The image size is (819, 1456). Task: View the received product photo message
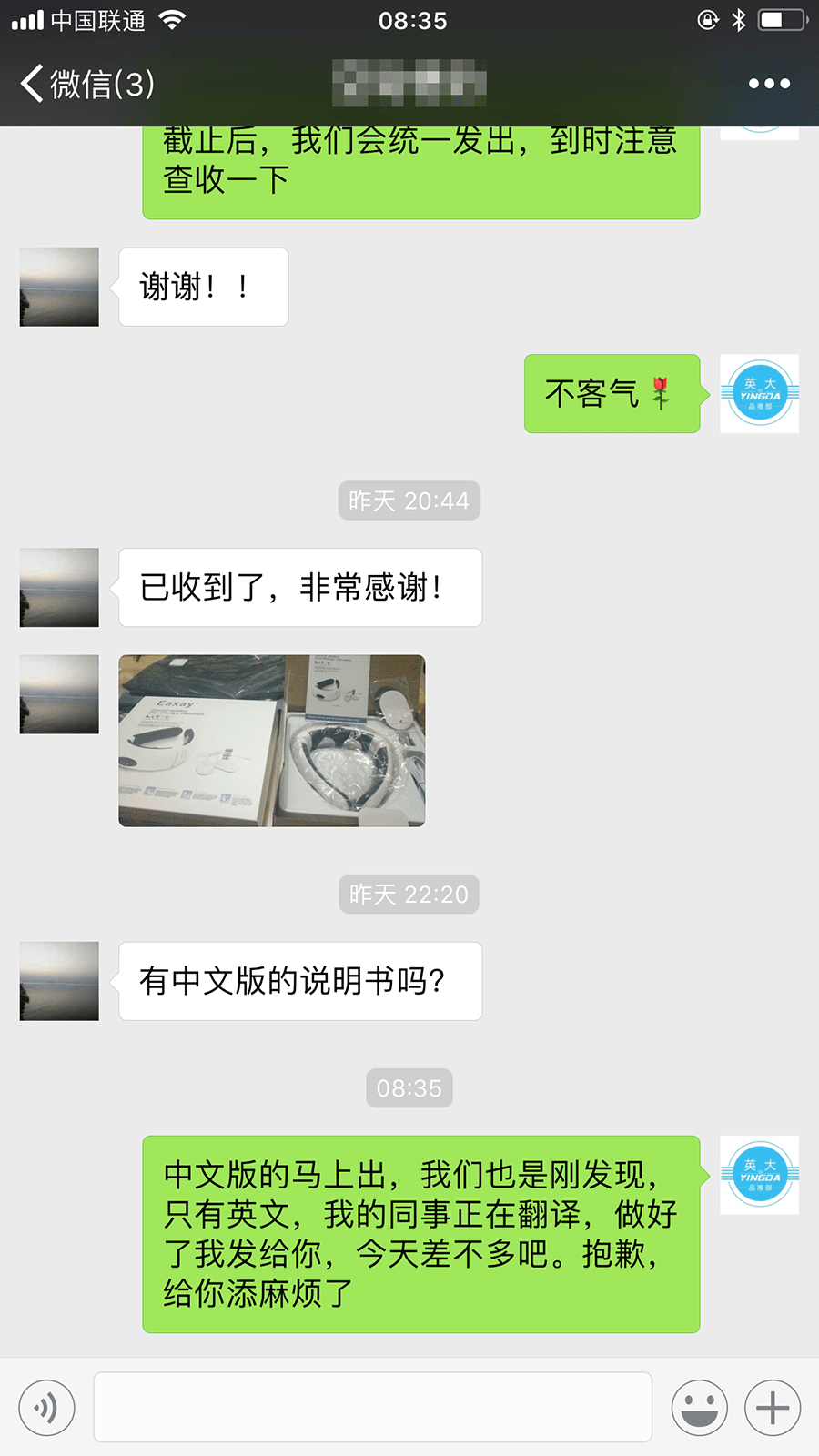(x=272, y=741)
